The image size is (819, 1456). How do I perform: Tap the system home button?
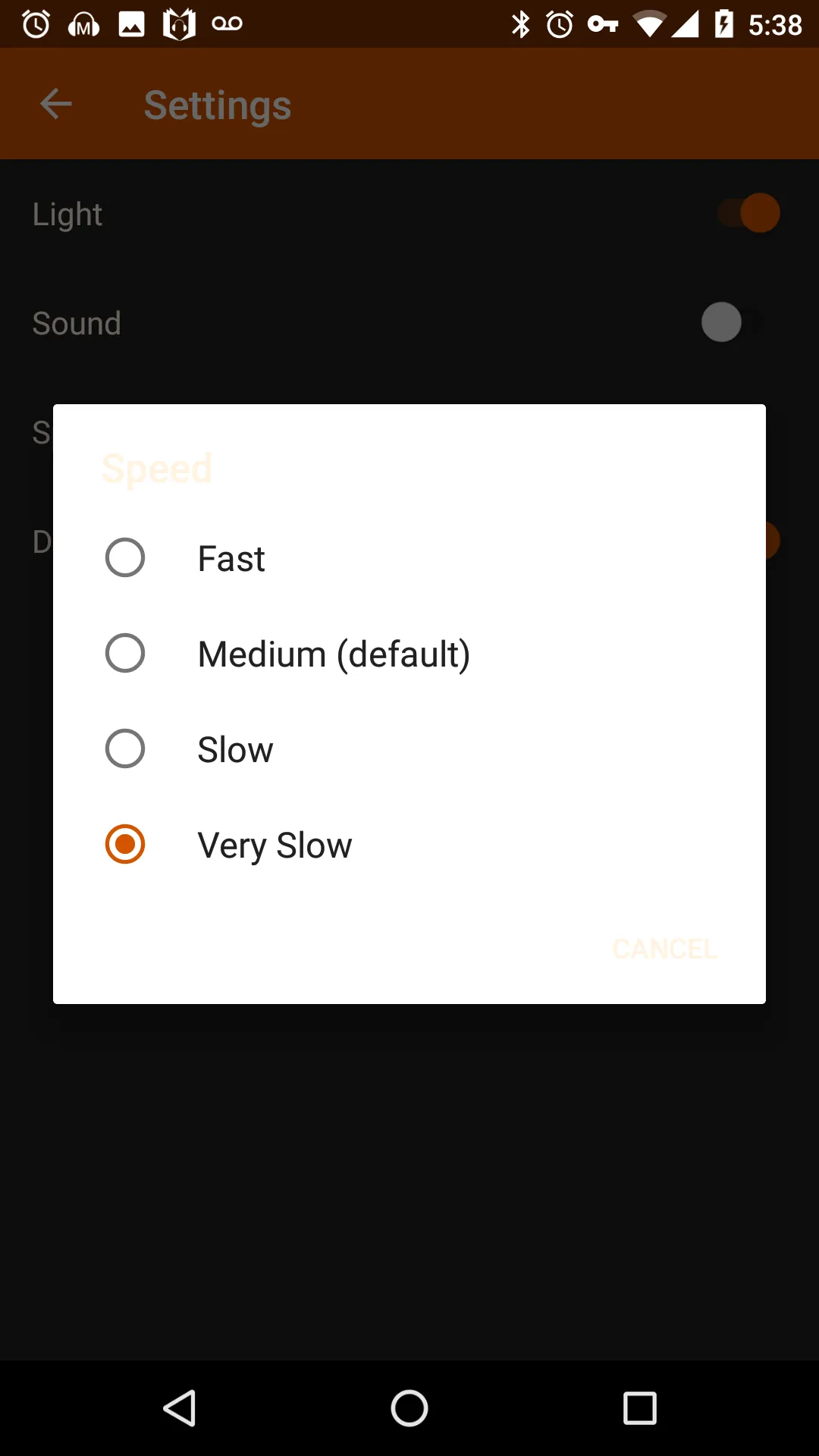pos(409,1409)
